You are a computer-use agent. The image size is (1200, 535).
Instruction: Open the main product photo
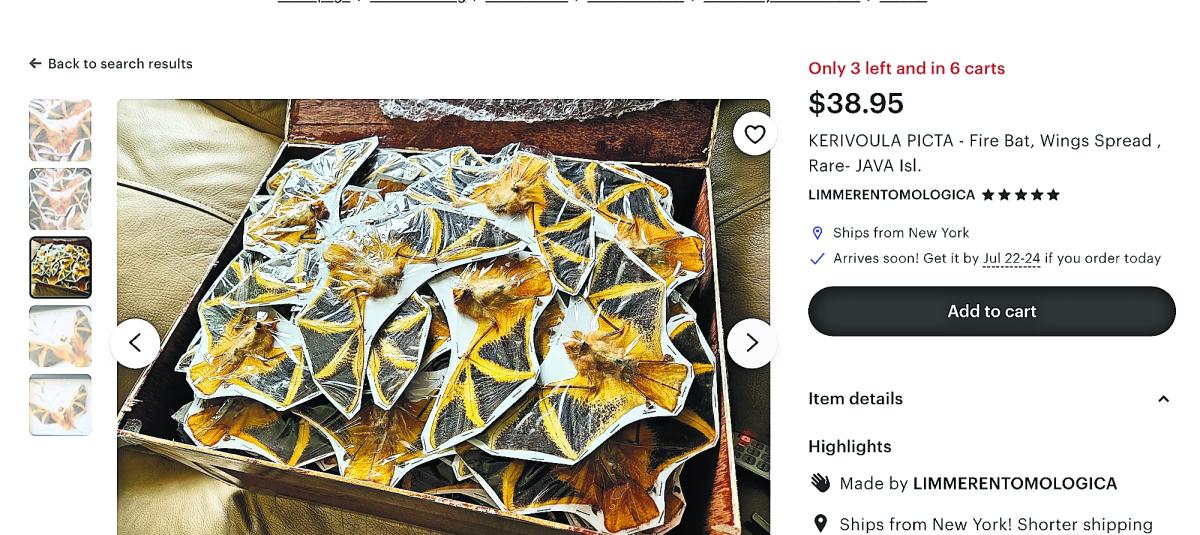tap(443, 320)
